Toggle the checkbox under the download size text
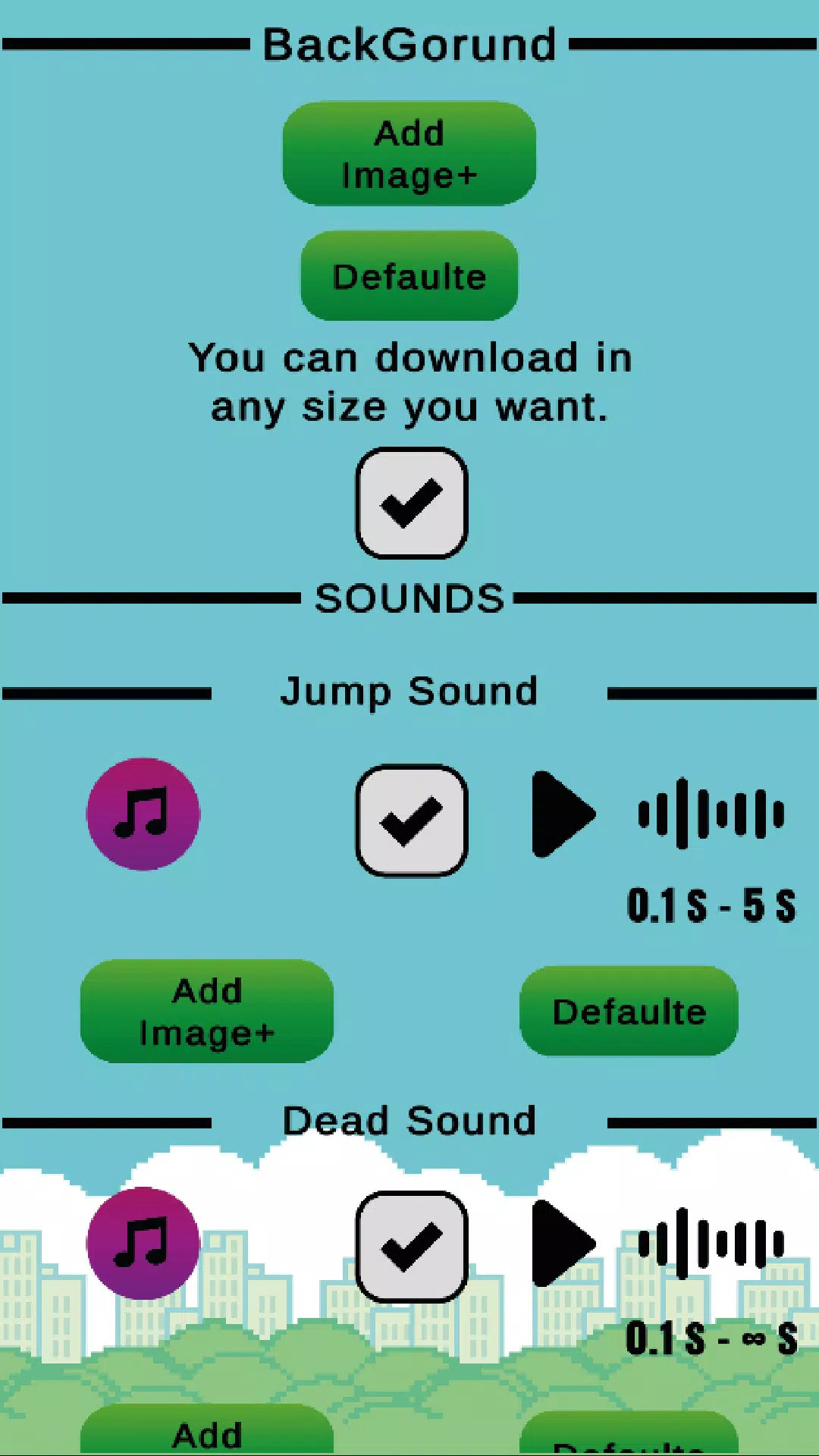 coord(411,503)
